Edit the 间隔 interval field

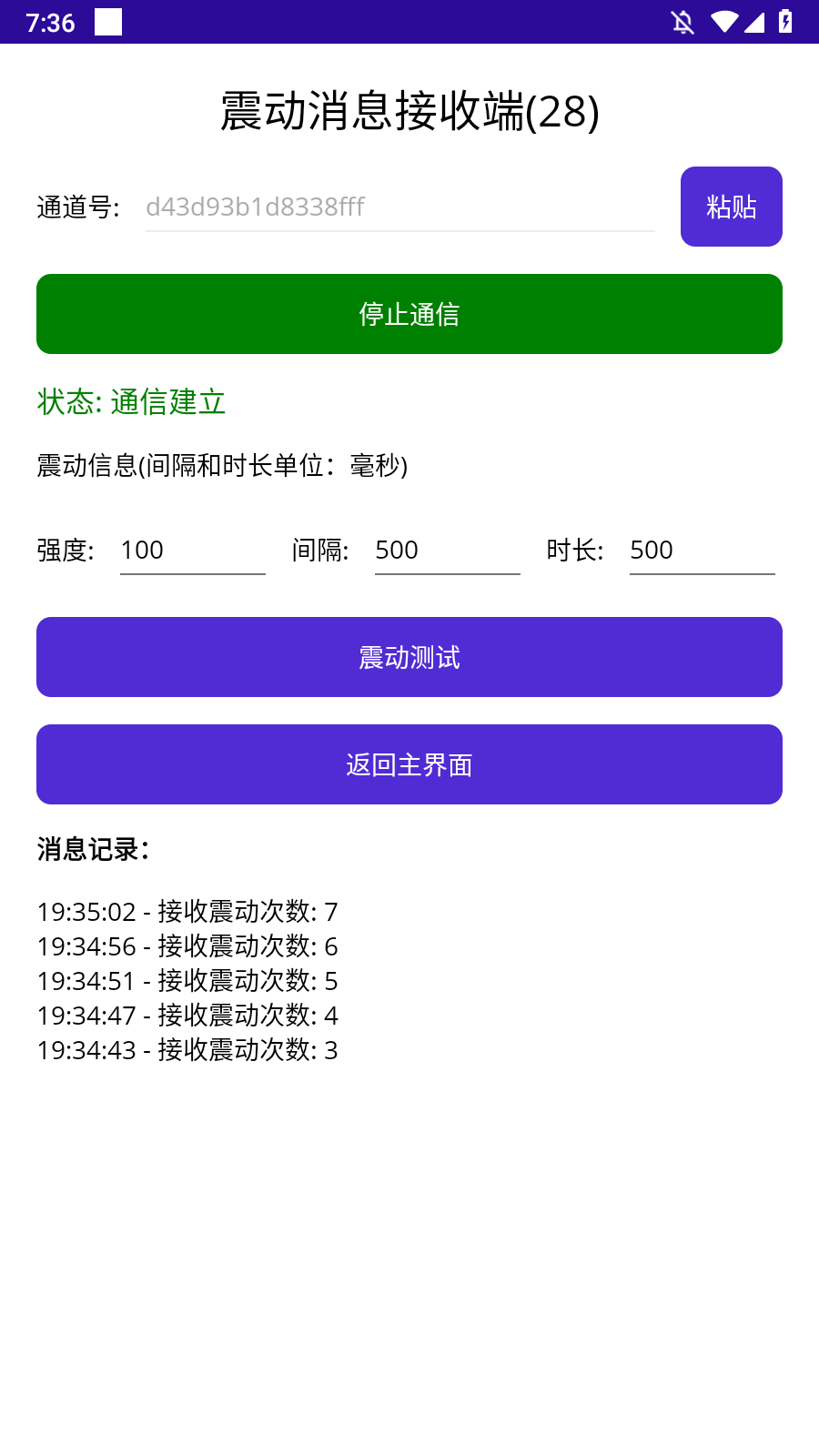pos(448,550)
